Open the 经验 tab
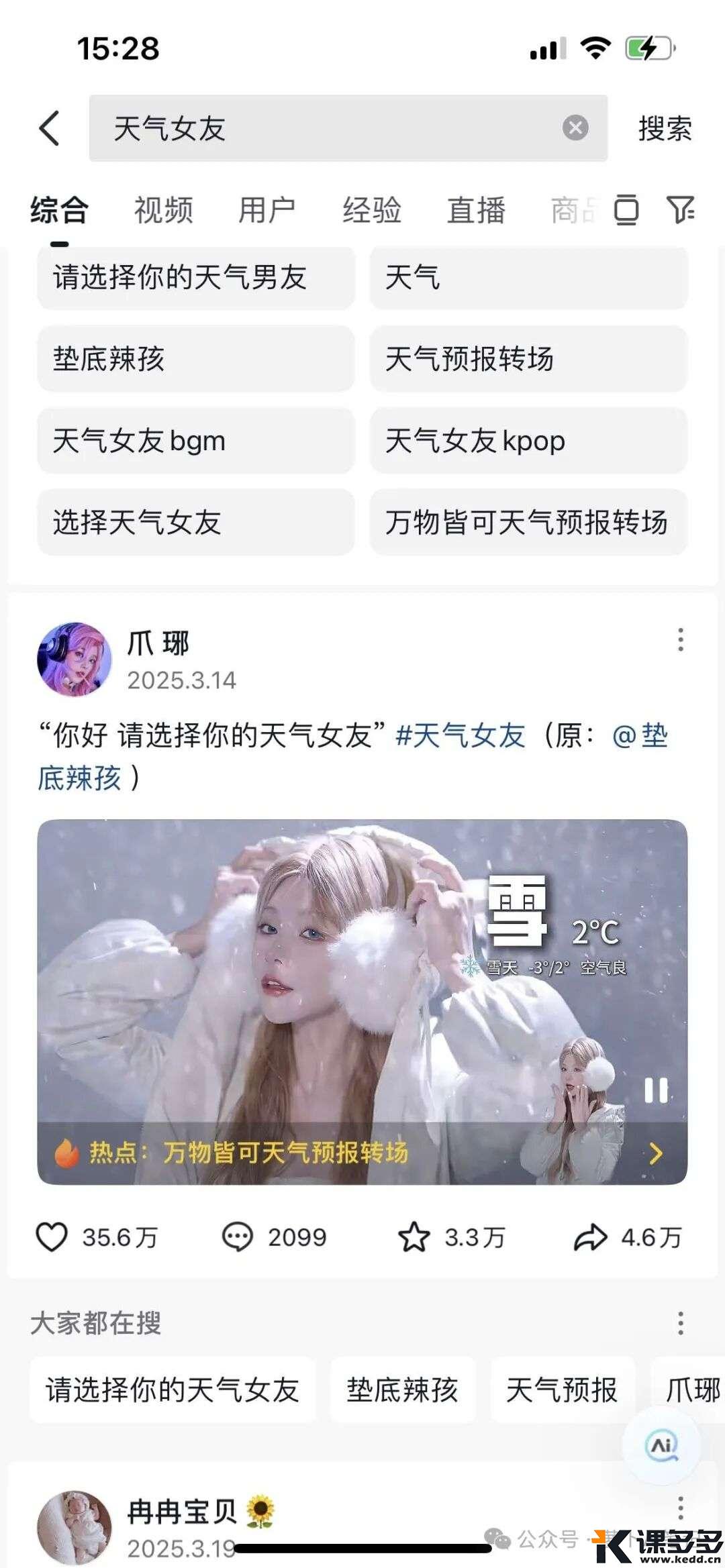The width and height of the screenshot is (725, 1568). pos(372,210)
